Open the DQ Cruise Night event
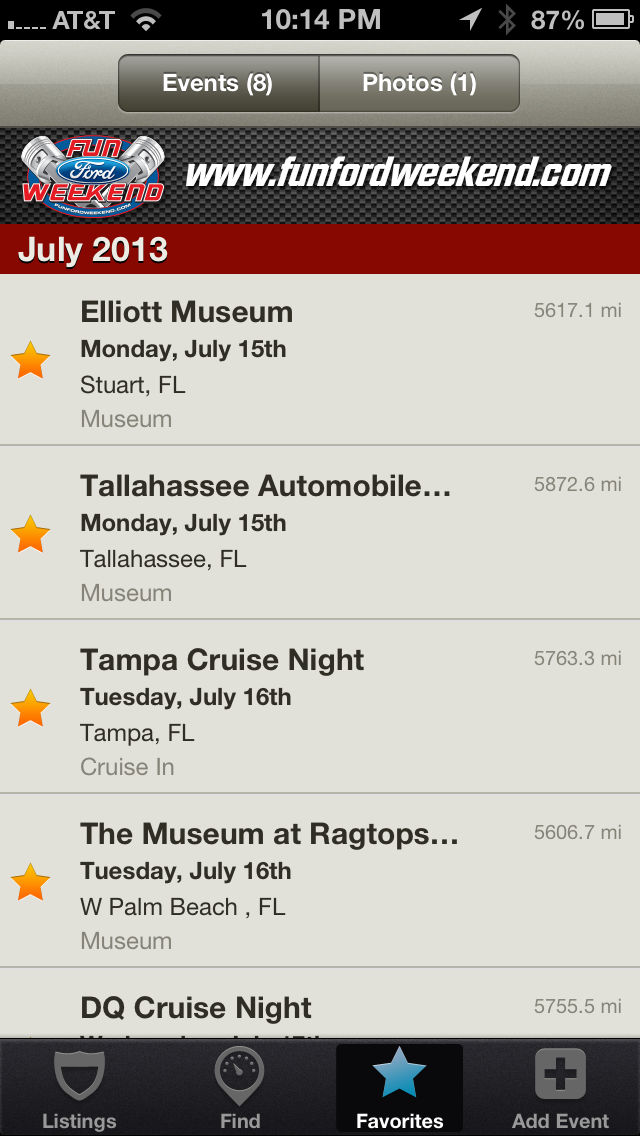Viewport: 640px width, 1136px height. [x=320, y=1003]
